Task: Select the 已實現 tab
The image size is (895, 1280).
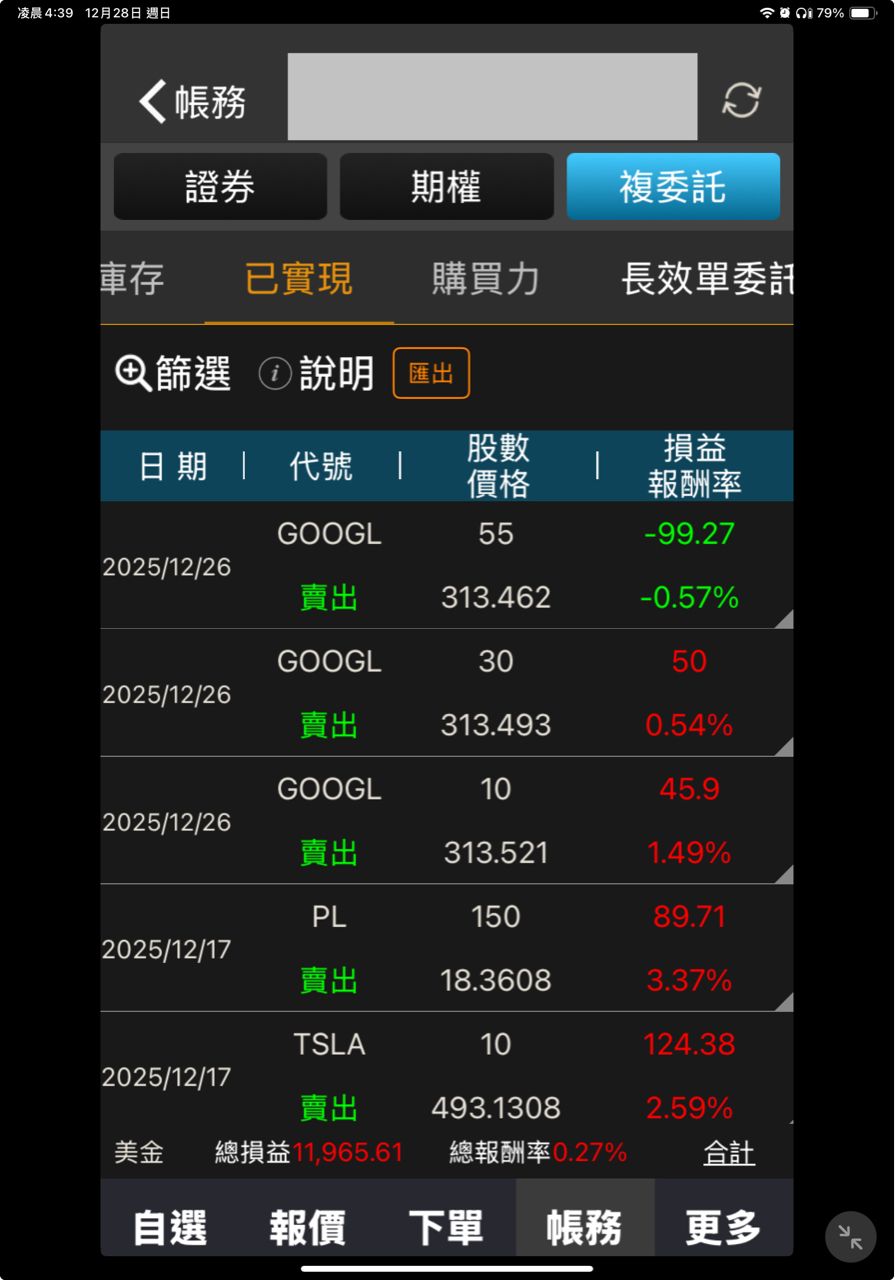Action: [x=299, y=280]
